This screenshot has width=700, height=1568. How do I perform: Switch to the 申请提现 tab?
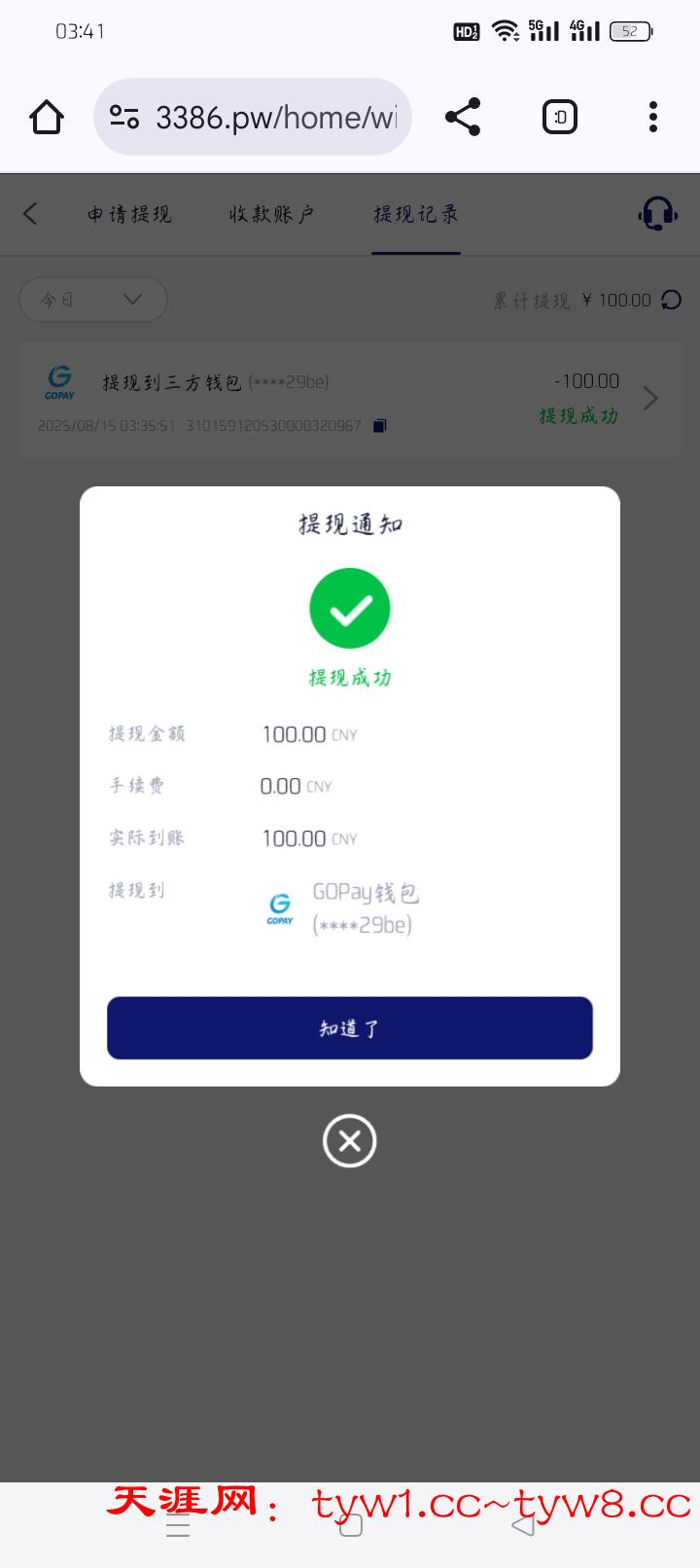(129, 214)
